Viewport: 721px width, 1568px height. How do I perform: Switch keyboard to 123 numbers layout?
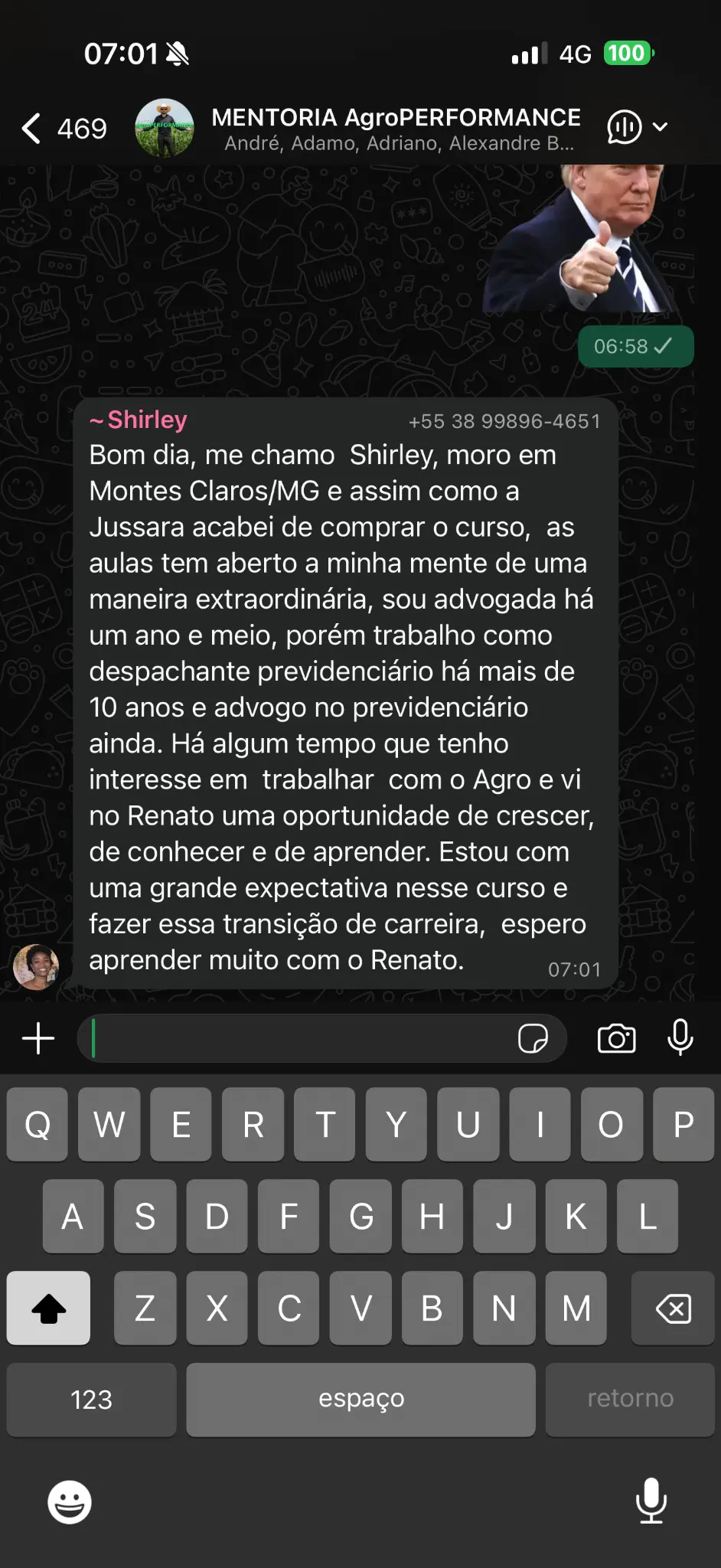91,1400
